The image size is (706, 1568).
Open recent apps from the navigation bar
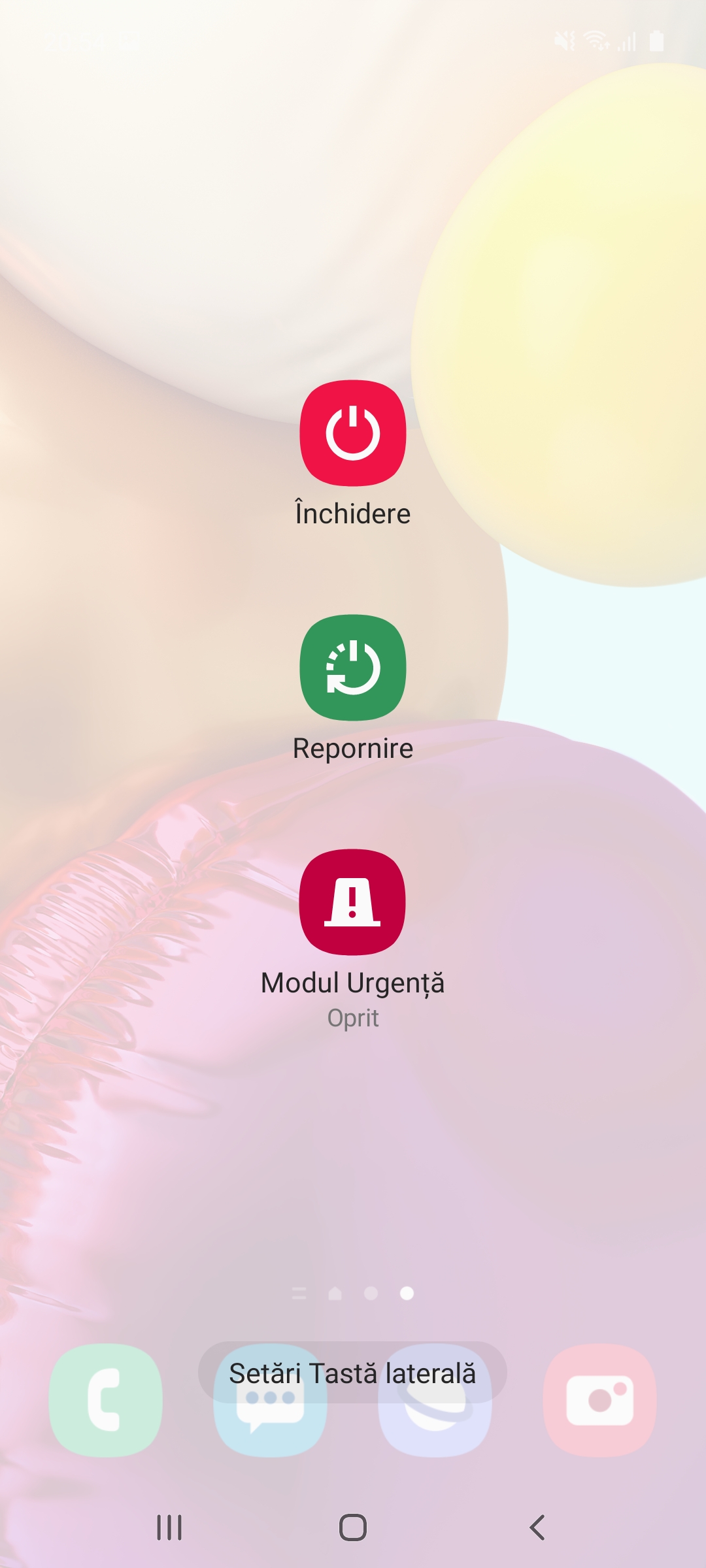point(169,1527)
